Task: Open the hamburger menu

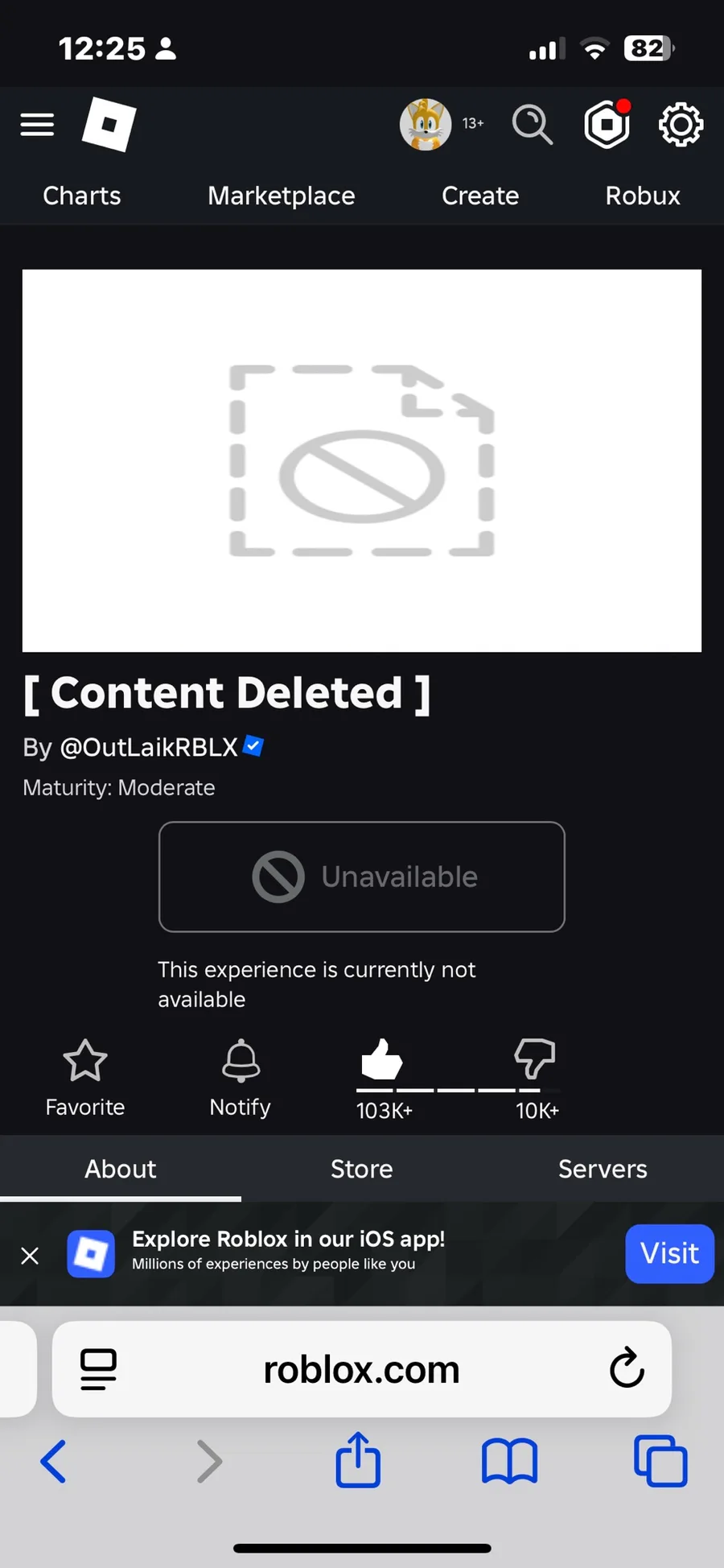Action: click(37, 125)
